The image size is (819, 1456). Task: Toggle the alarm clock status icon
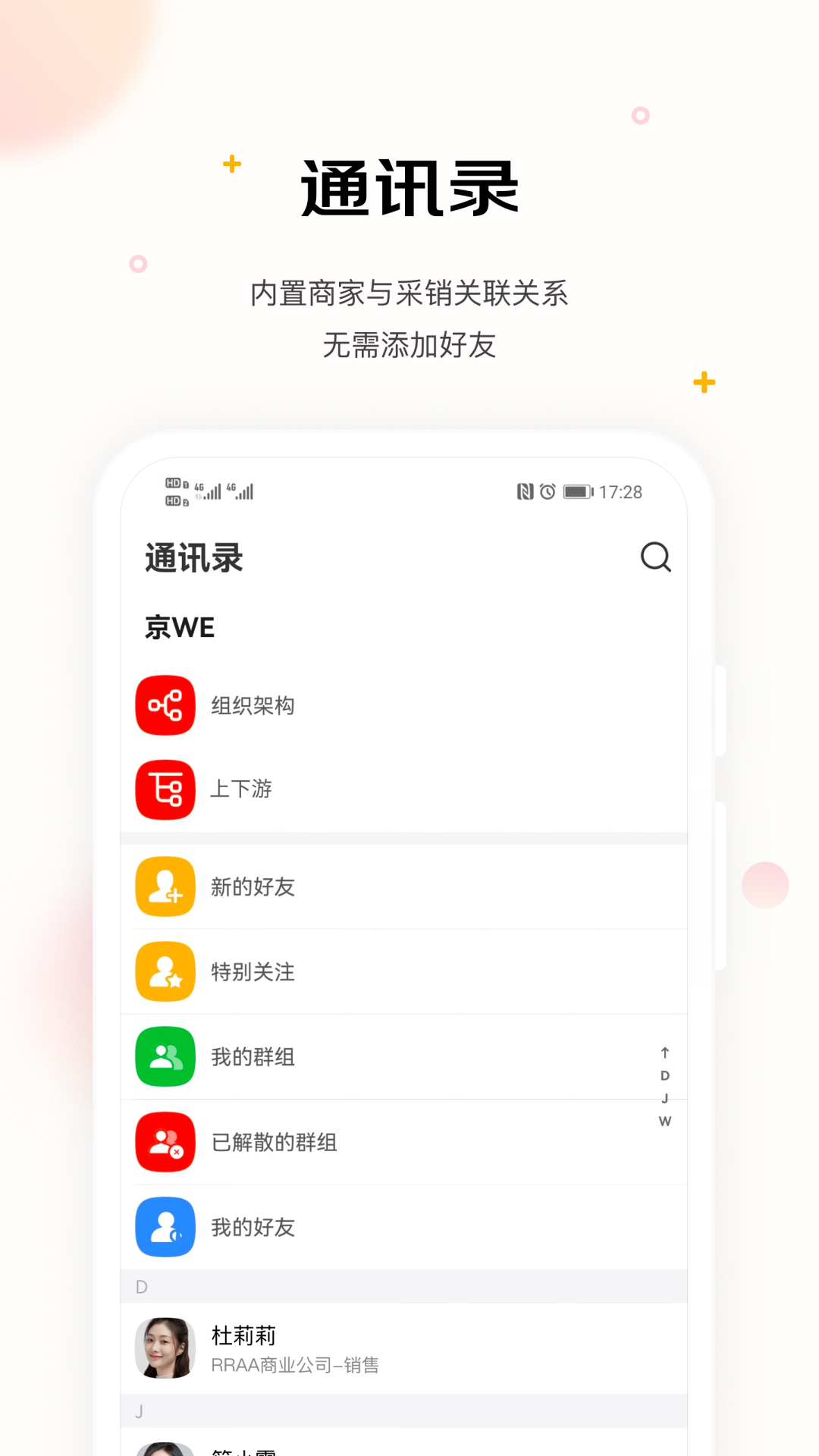click(546, 491)
